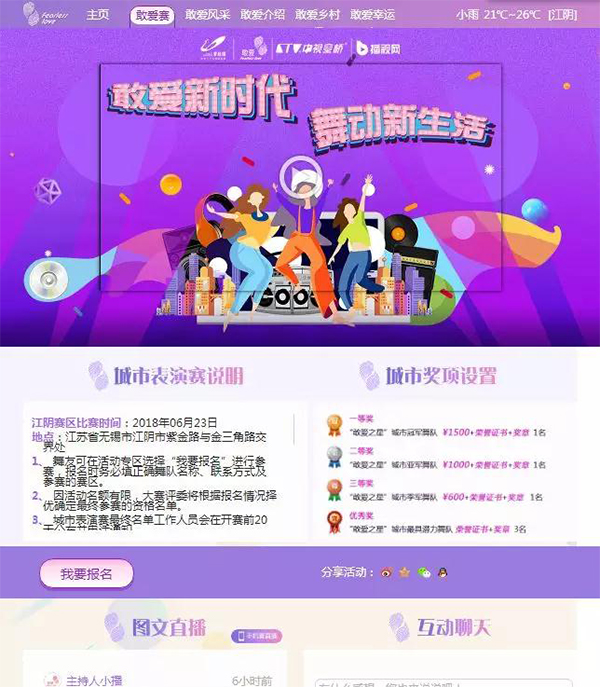Share the activity to Qzone star icon

pos(405,573)
